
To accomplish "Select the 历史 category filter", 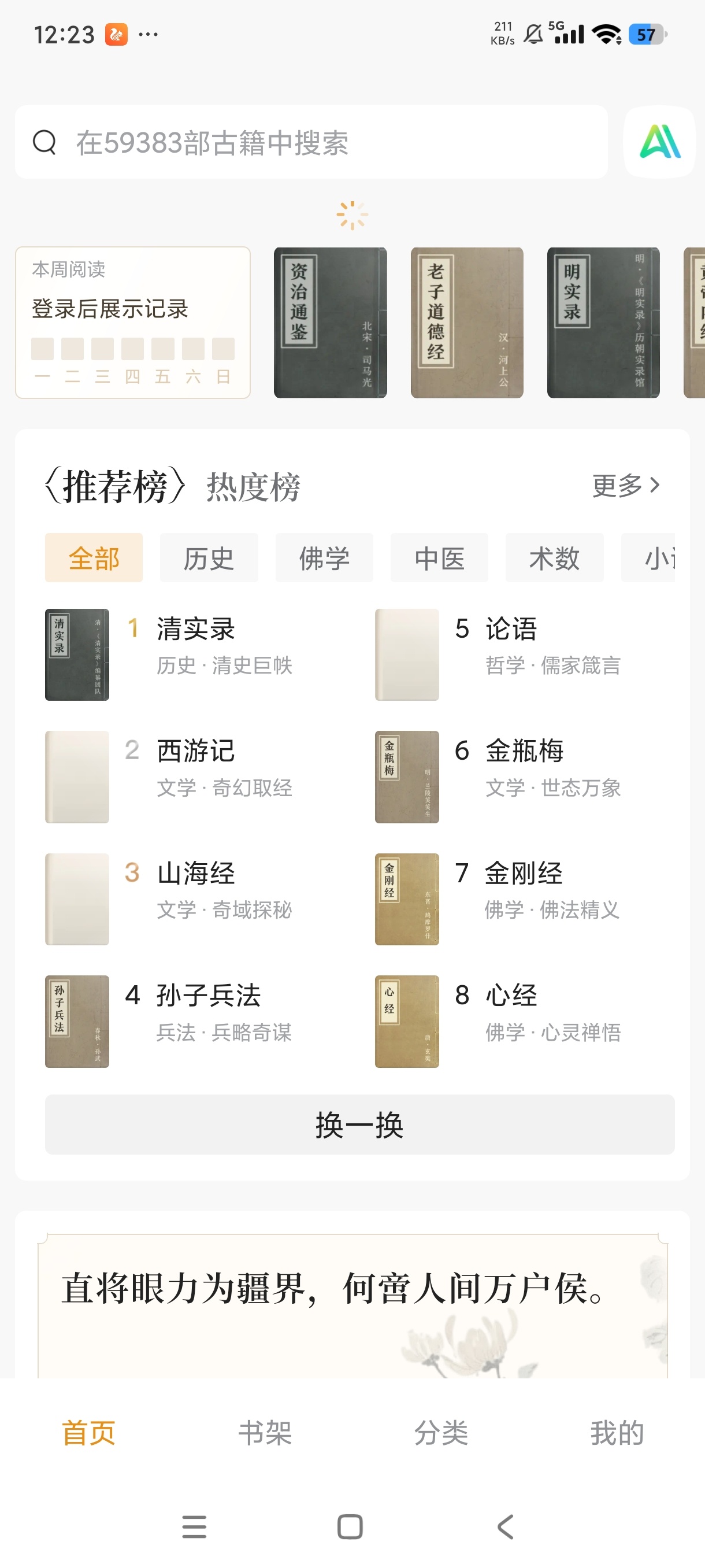I will [209, 557].
